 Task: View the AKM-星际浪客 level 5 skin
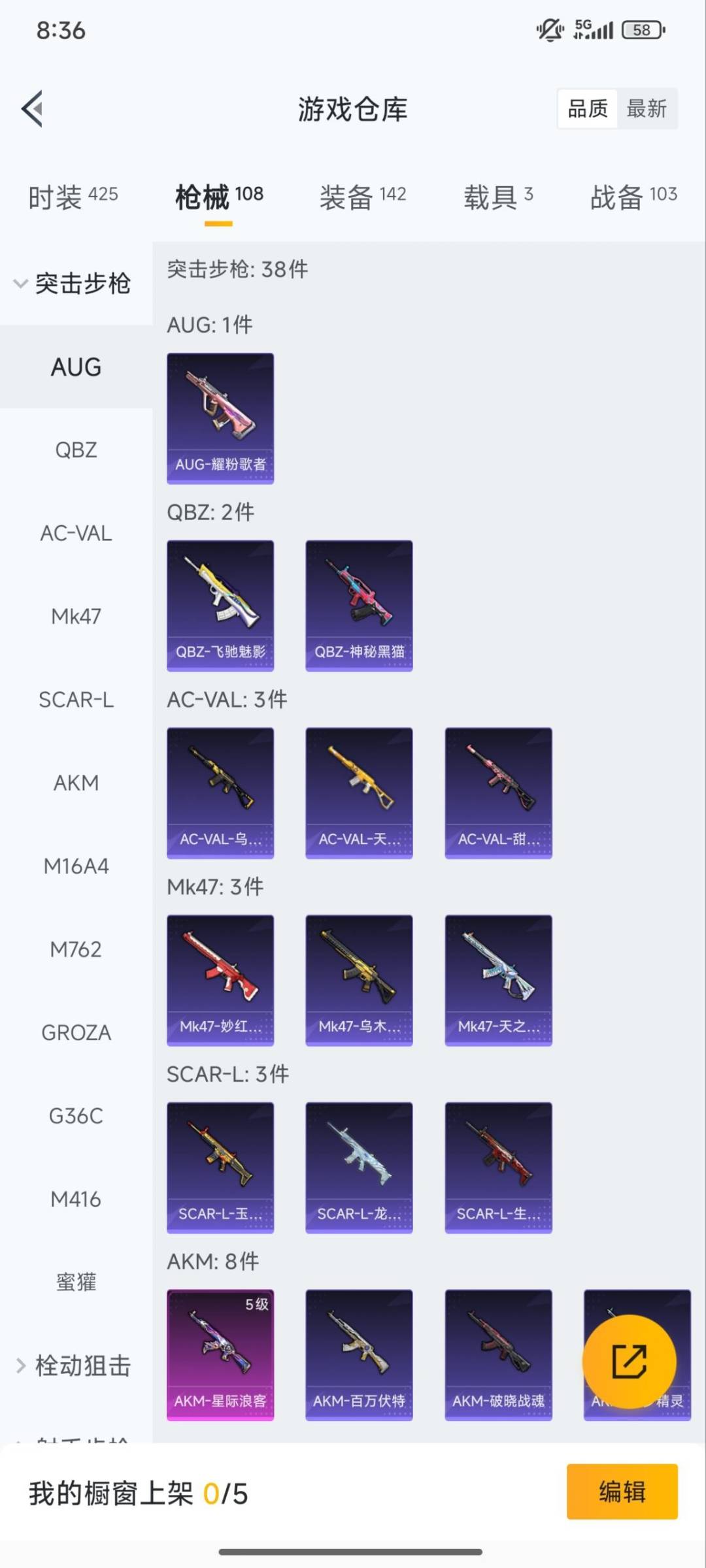pos(220,1354)
